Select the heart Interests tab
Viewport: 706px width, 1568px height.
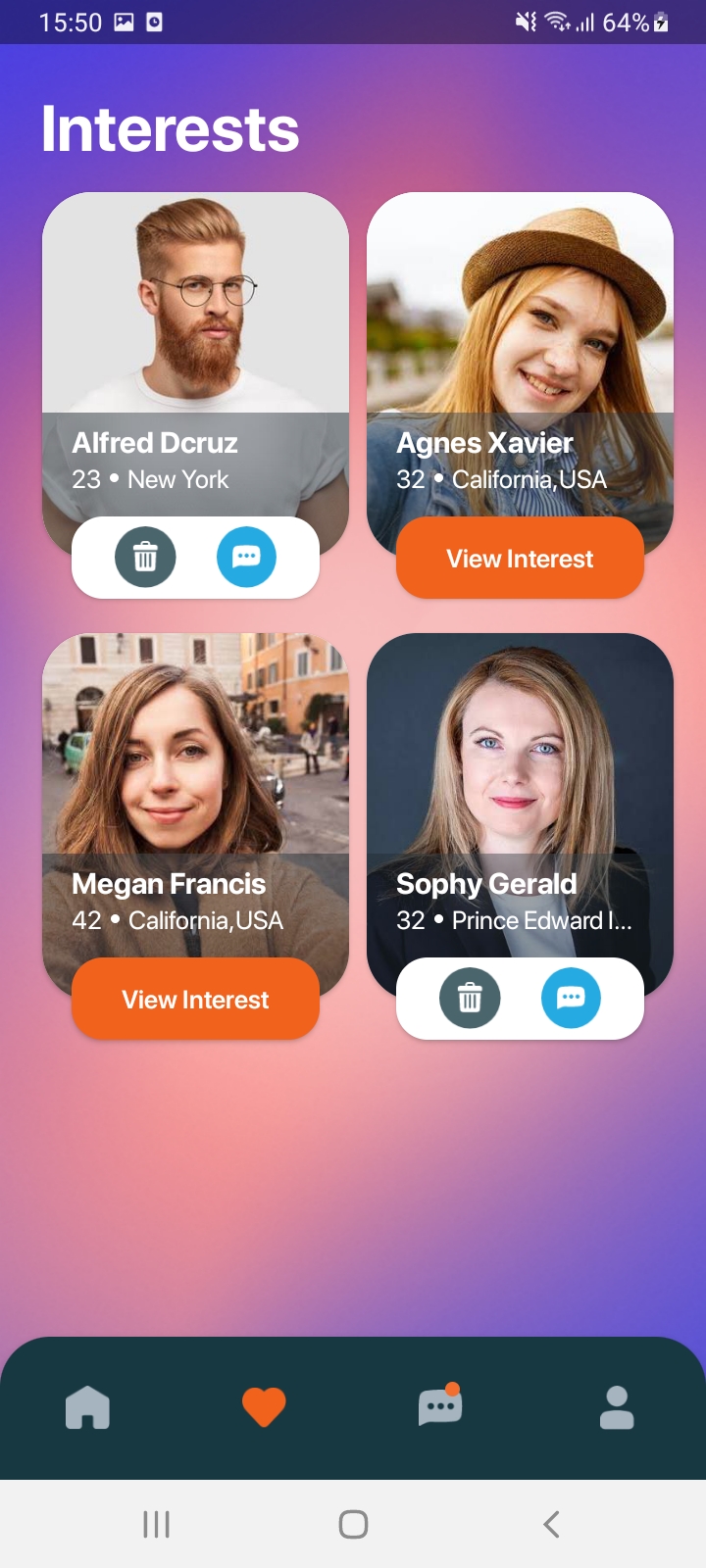click(264, 1408)
